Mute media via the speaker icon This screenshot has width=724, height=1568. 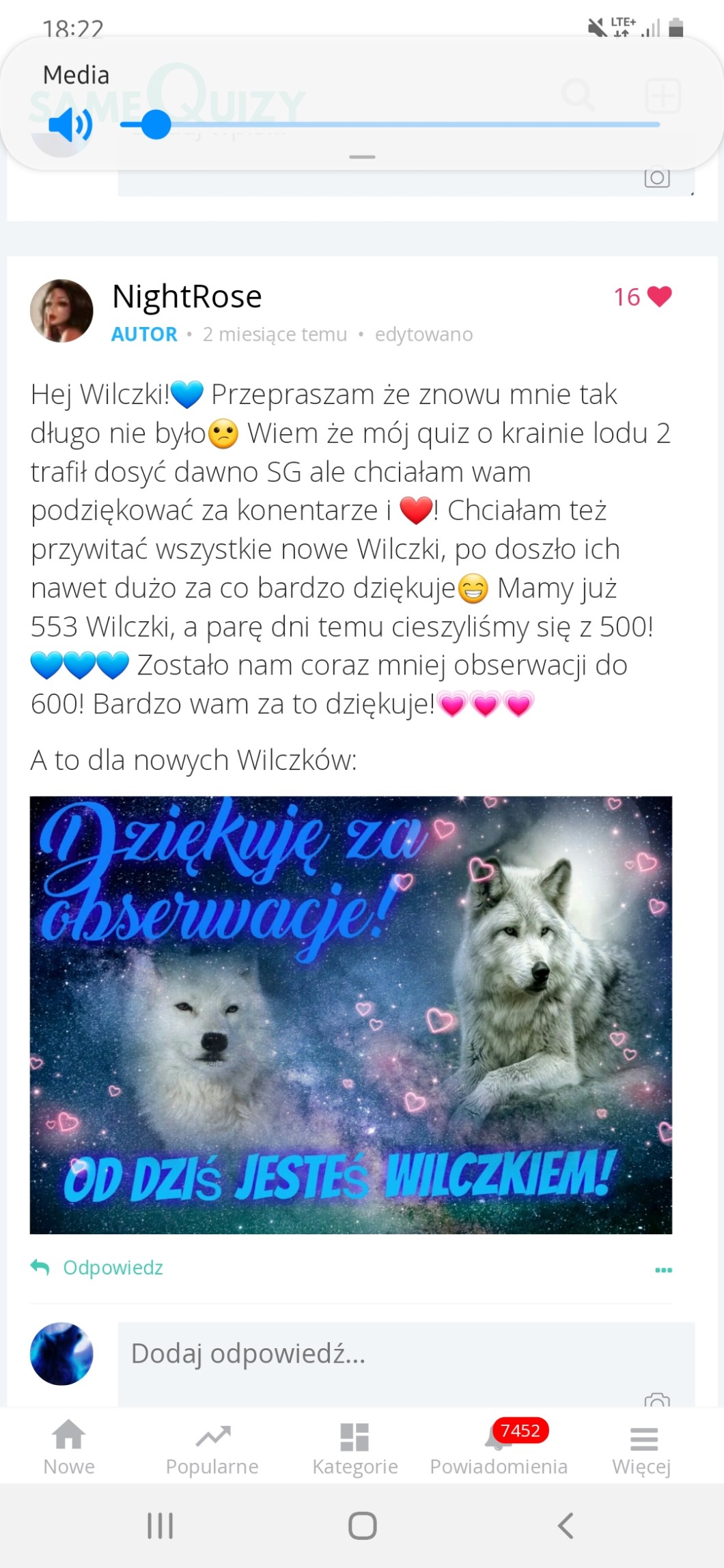(x=71, y=126)
